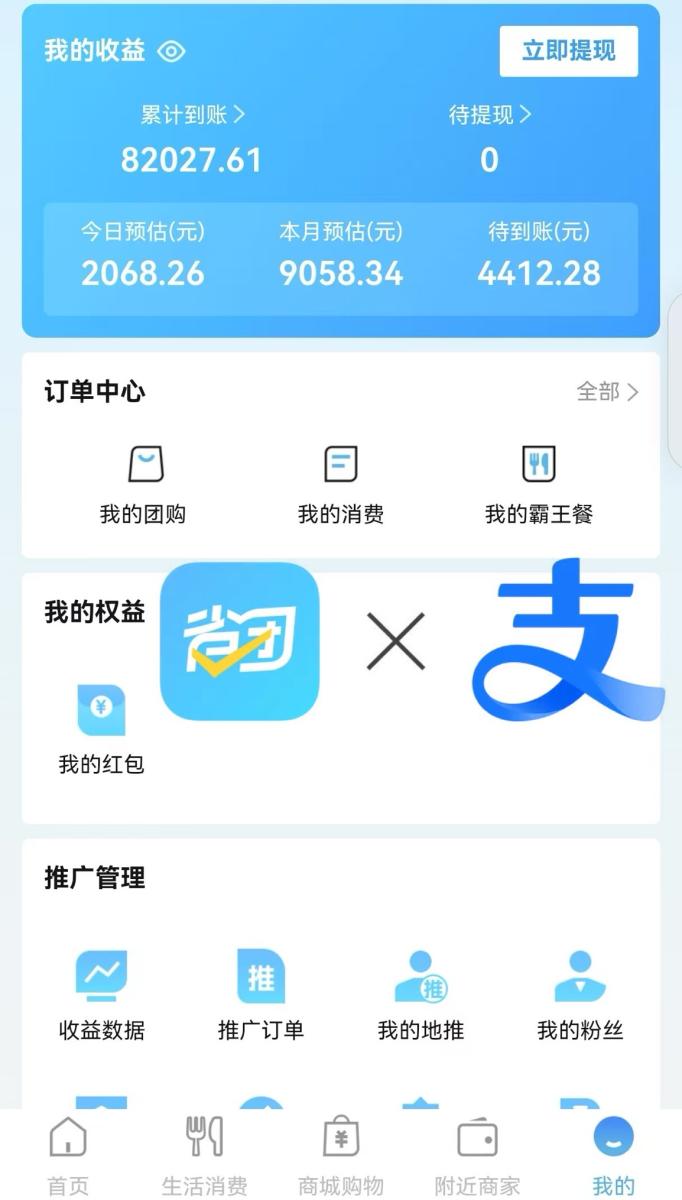This screenshot has width=682, height=1200.
Task: Switch to the 附近商家 tab
Action: pyautogui.click(x=477, y=1155)
